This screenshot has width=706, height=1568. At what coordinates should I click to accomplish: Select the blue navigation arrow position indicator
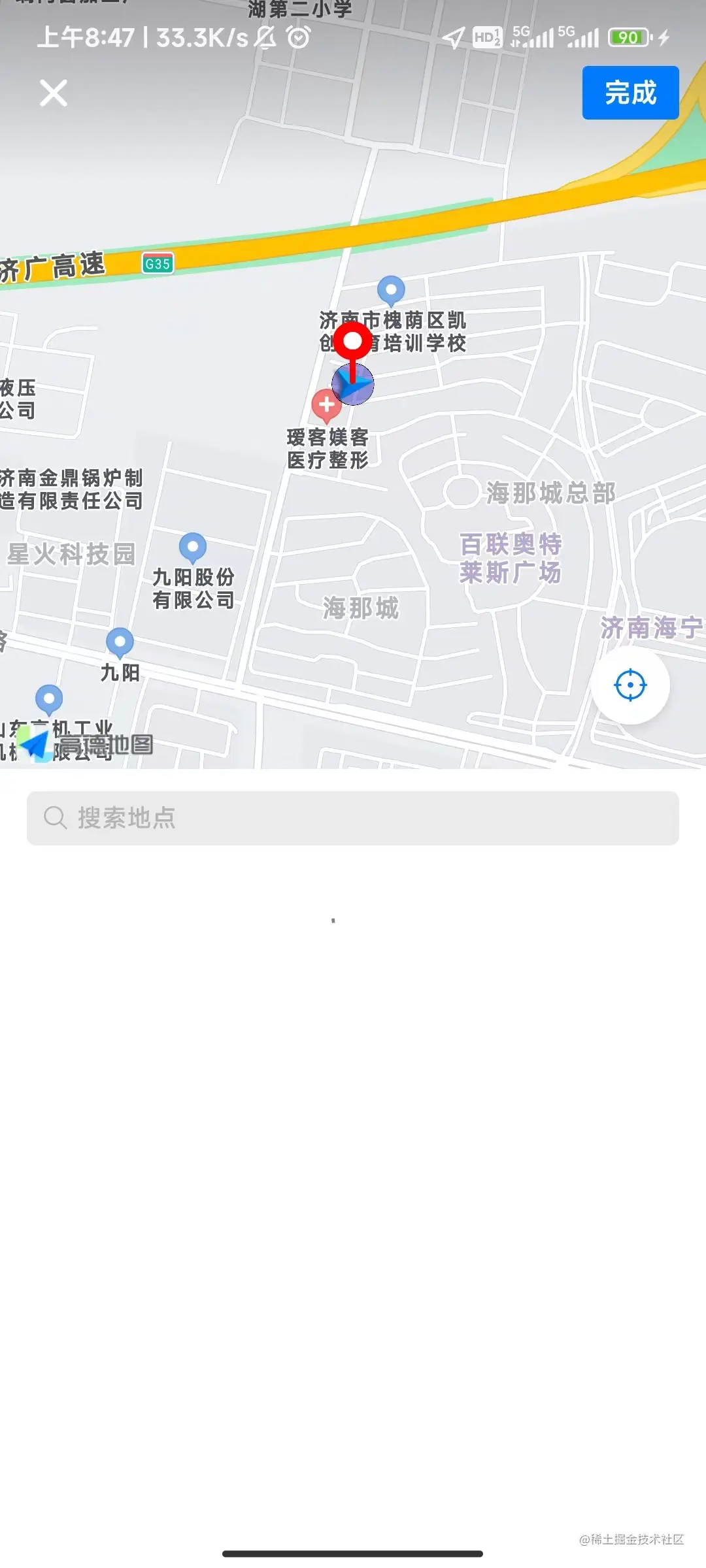click(x=353, y=385)
